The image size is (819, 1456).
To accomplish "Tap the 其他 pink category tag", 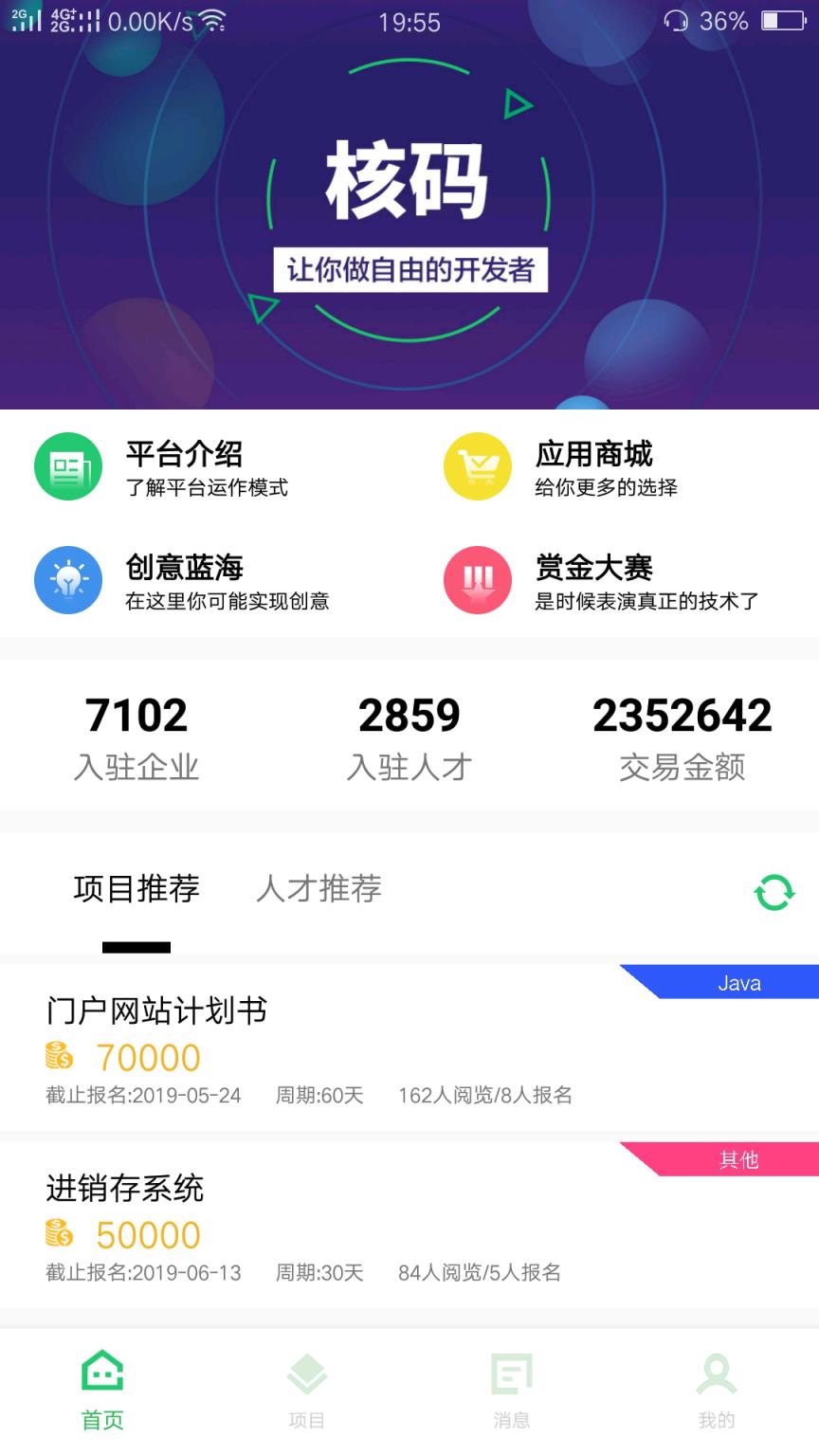I will [x=739, y=1160].
